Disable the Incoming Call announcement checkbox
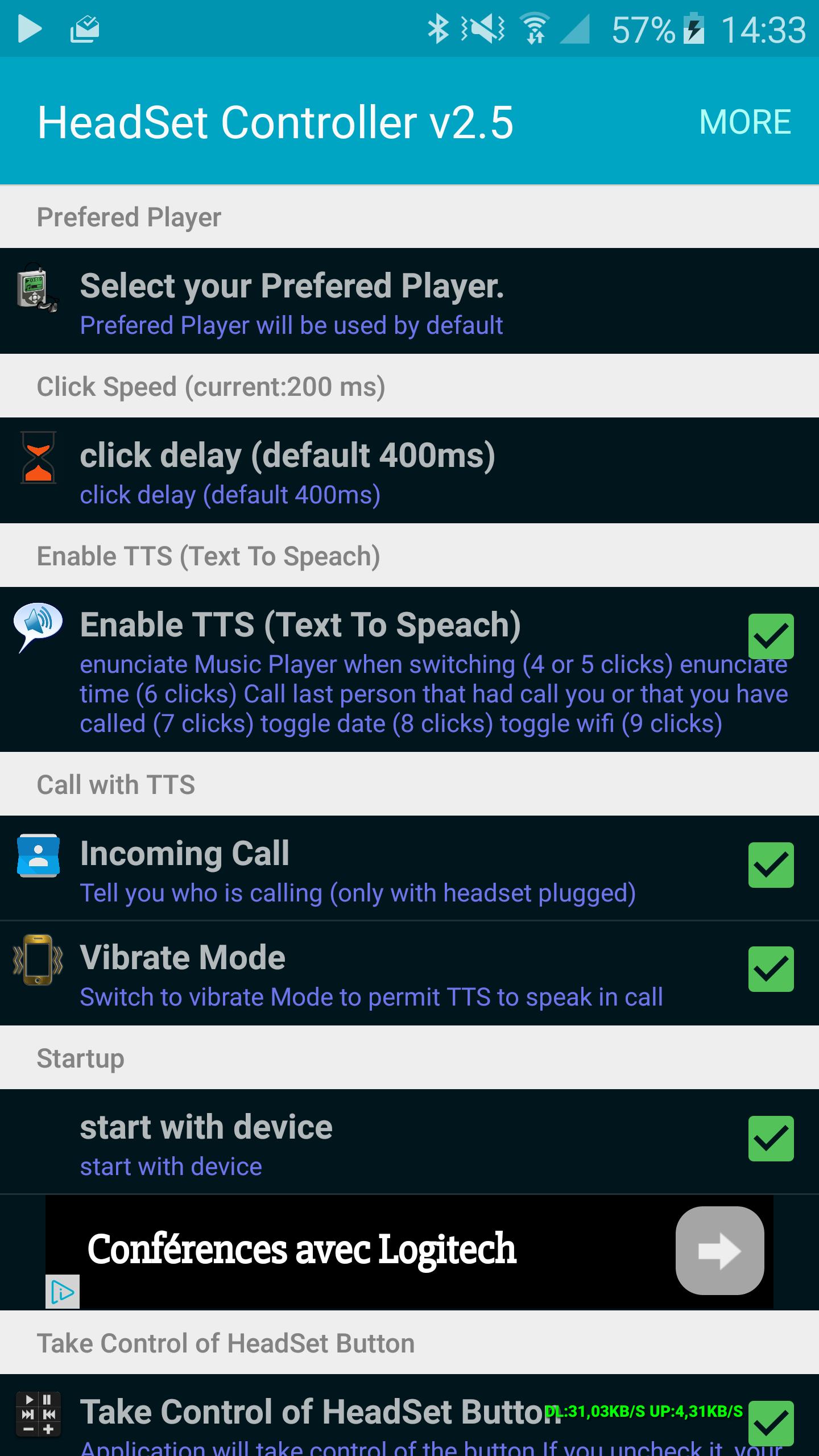 [771, 865]
